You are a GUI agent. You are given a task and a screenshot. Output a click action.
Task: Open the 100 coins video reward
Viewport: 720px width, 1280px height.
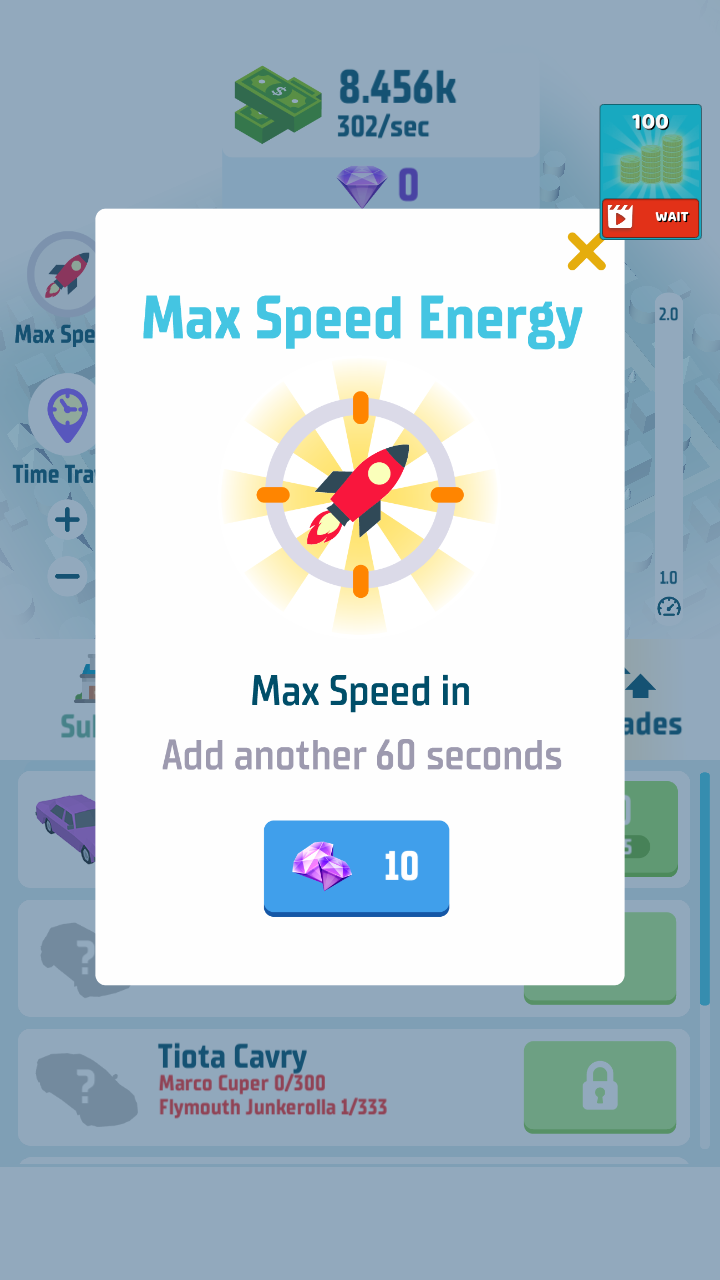650,172
